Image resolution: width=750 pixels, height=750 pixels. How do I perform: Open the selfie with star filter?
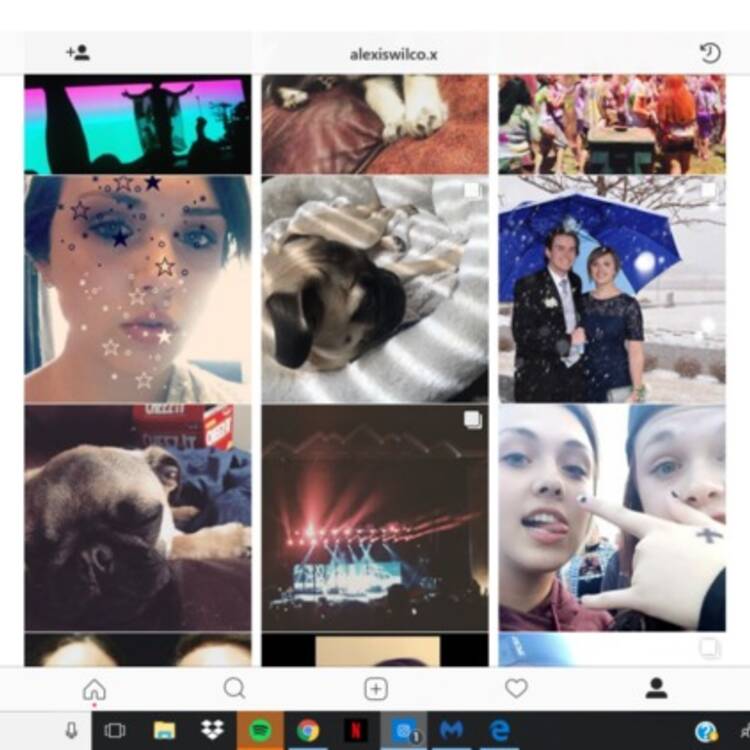[x=138, y=289]
